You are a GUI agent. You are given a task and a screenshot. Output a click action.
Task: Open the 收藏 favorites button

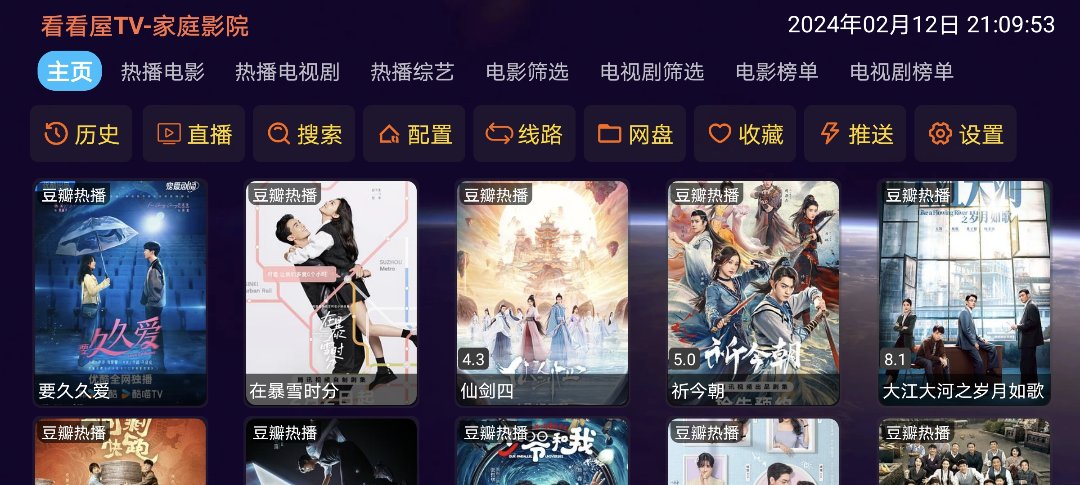point(745,134)
